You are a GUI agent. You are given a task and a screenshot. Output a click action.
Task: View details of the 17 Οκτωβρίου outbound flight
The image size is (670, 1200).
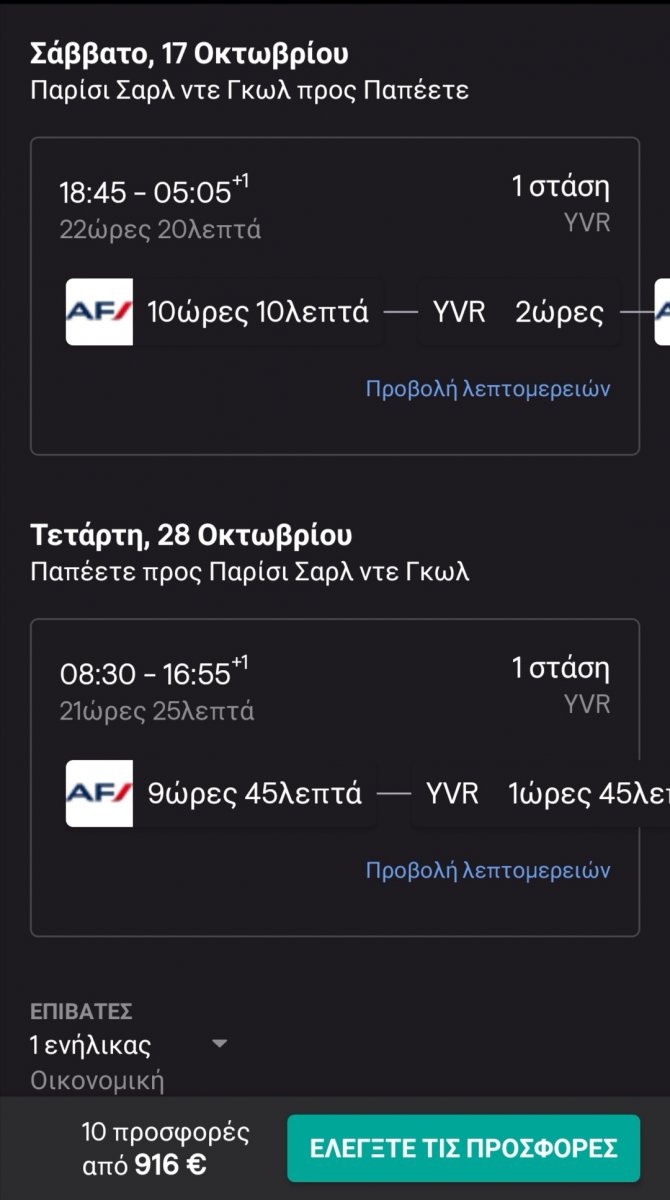487,389
